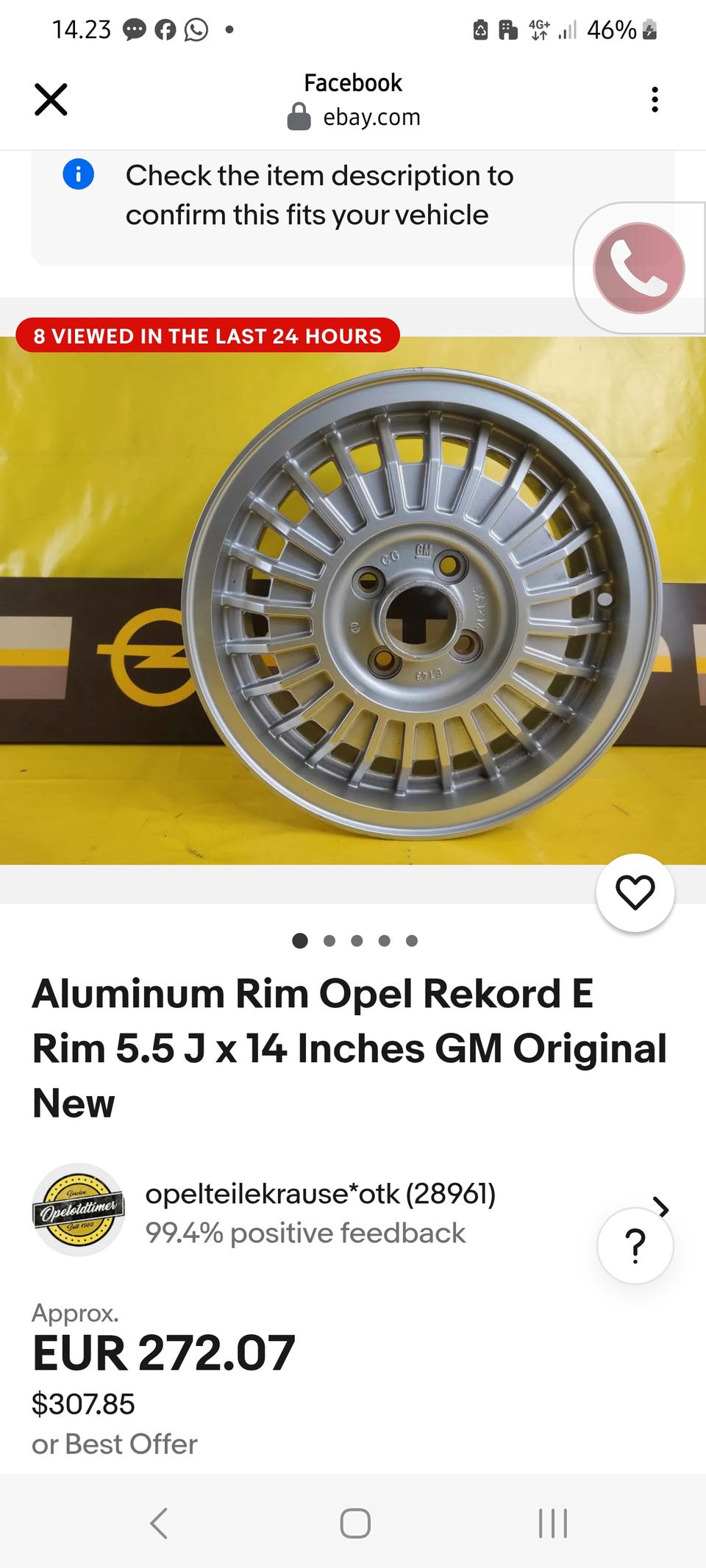This screenshot has width=706, height=1568.
Task: Open the browser overflow menu
Action: point(655,99)
